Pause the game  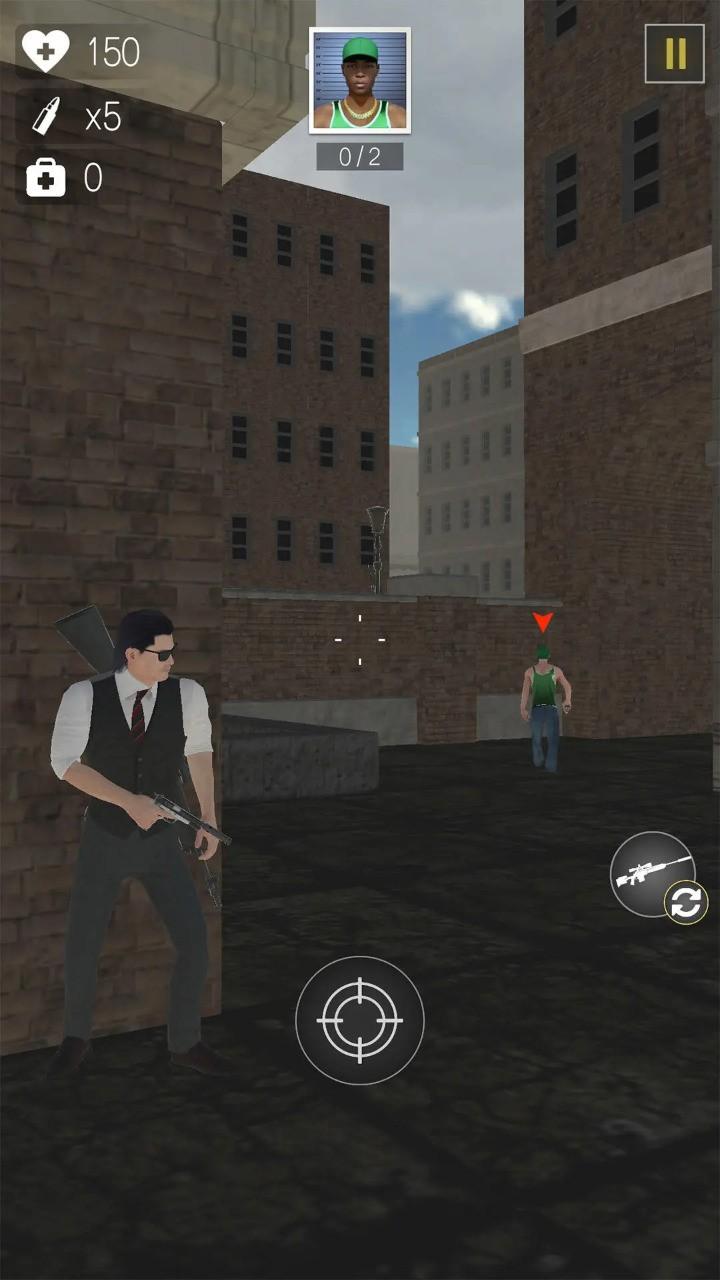[675, 53]
